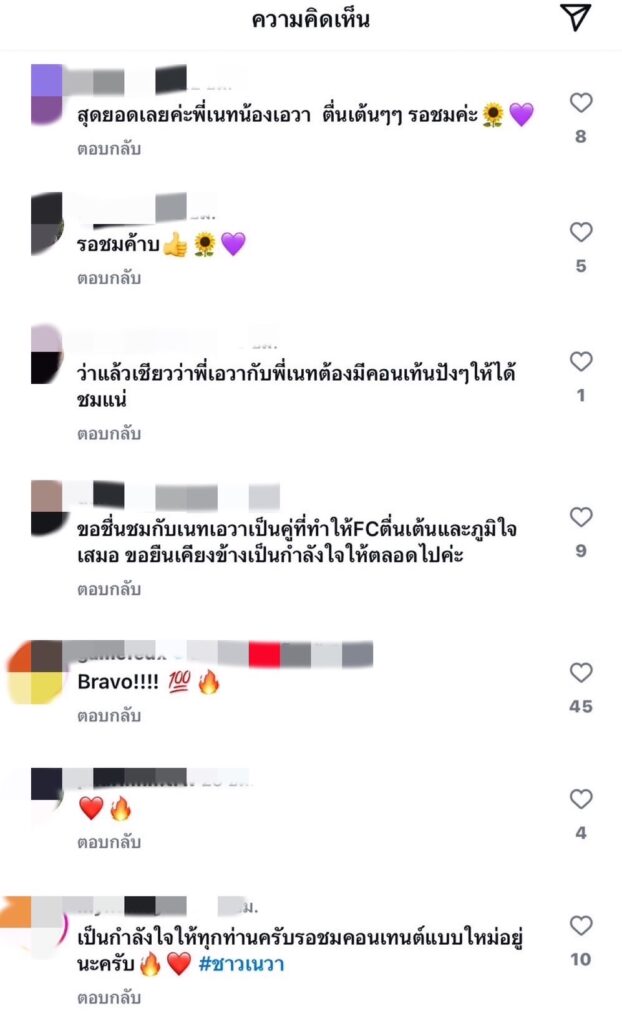622x1024 pixels.
Task: Reply to the comment 'รอชมค้าบ'
Action: 109,278
